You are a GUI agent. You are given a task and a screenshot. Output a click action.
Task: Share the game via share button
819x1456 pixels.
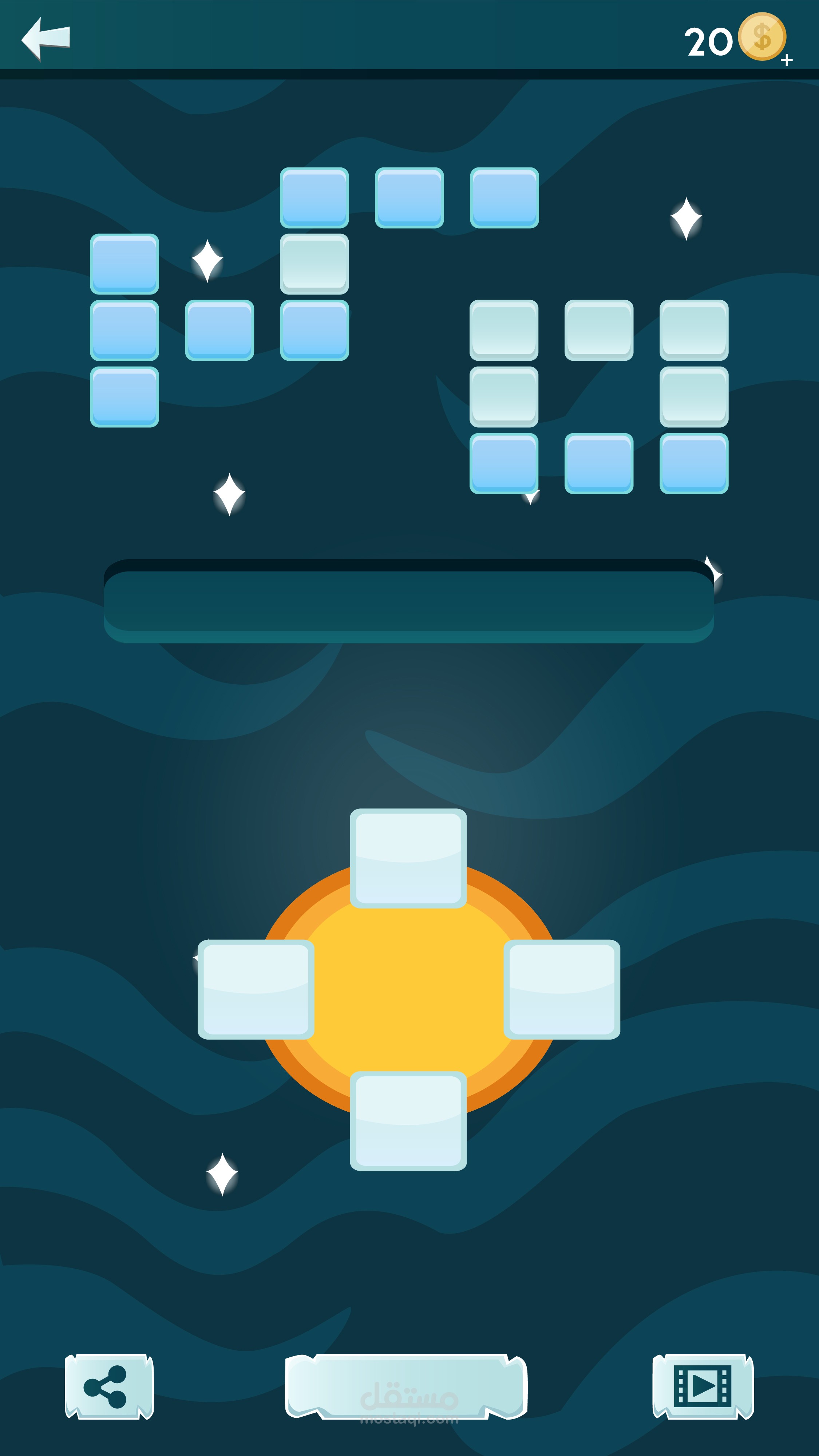108,1386
